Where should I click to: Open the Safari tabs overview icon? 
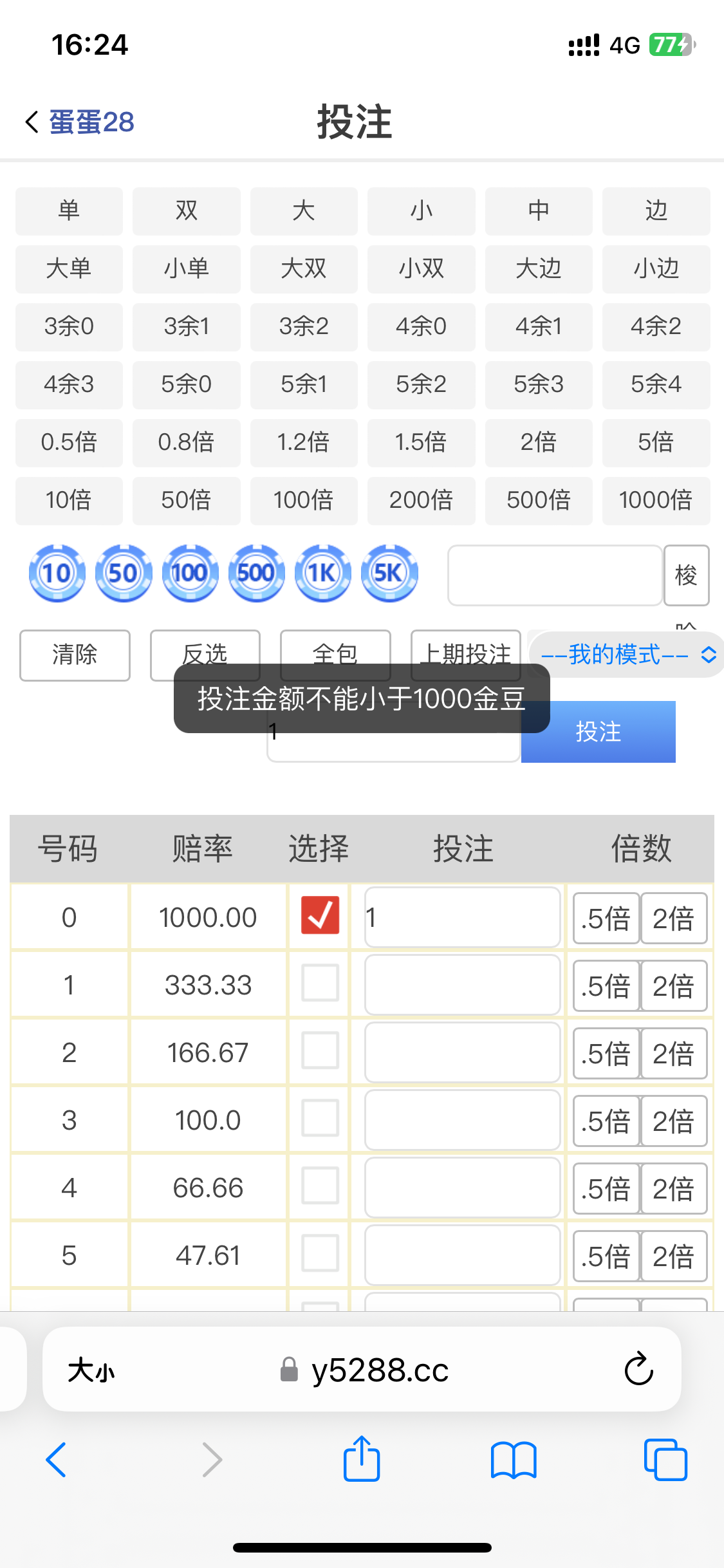(x=665, y=1459)
